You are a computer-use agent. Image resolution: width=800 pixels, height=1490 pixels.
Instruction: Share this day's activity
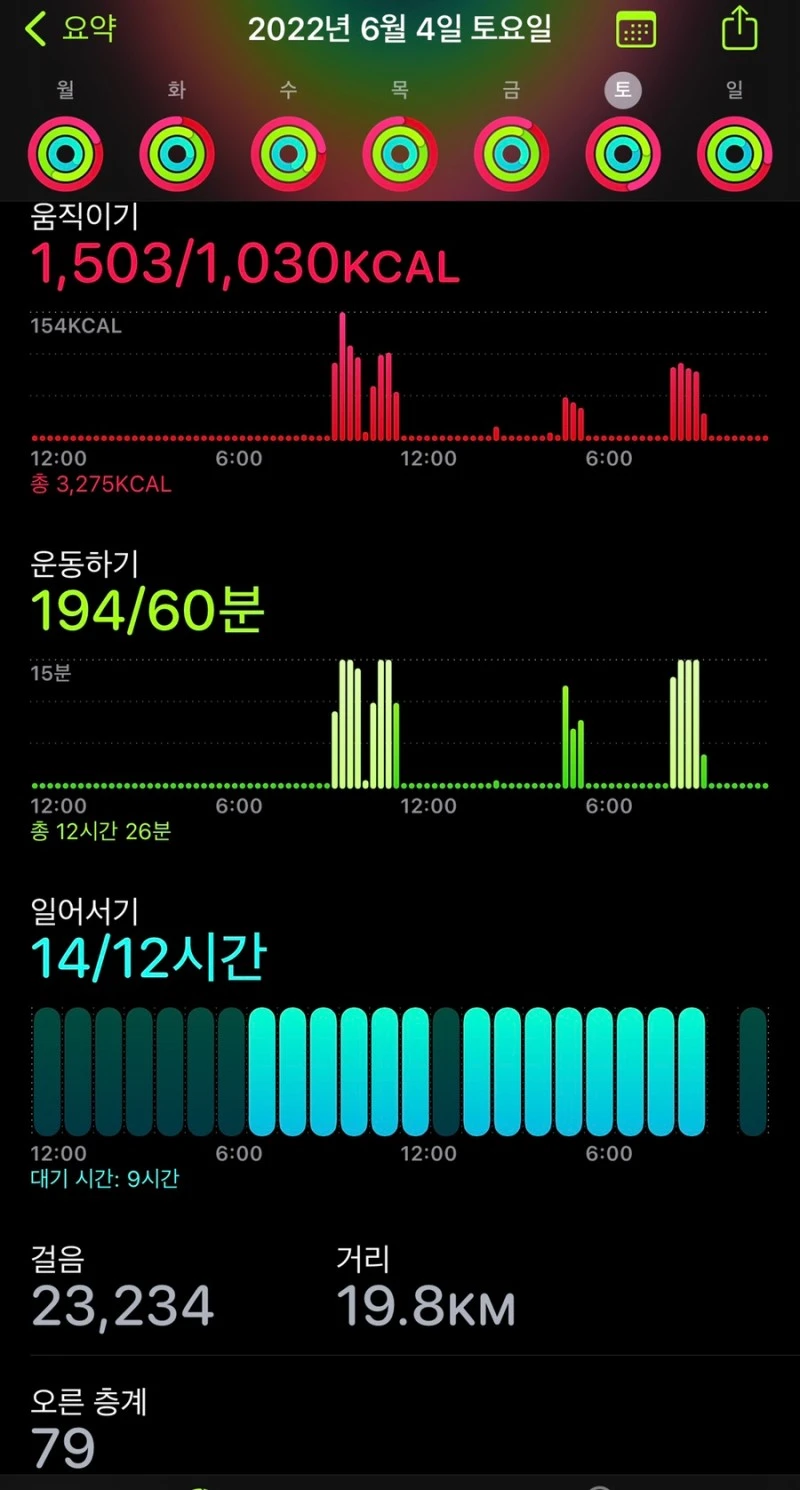point(739,28)
